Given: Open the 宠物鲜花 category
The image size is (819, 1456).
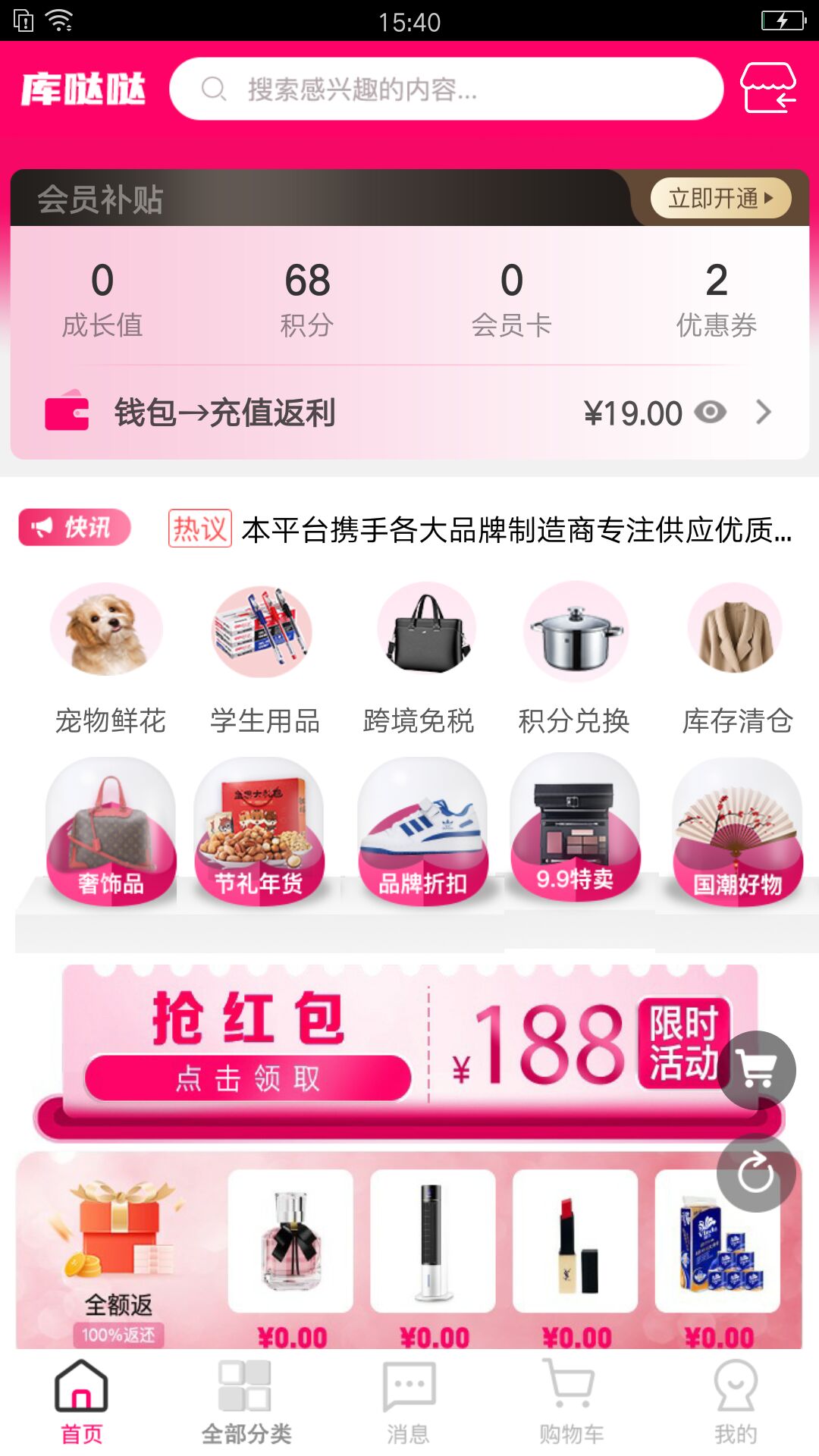Looking at the screenshot, I should pos(109,656).
